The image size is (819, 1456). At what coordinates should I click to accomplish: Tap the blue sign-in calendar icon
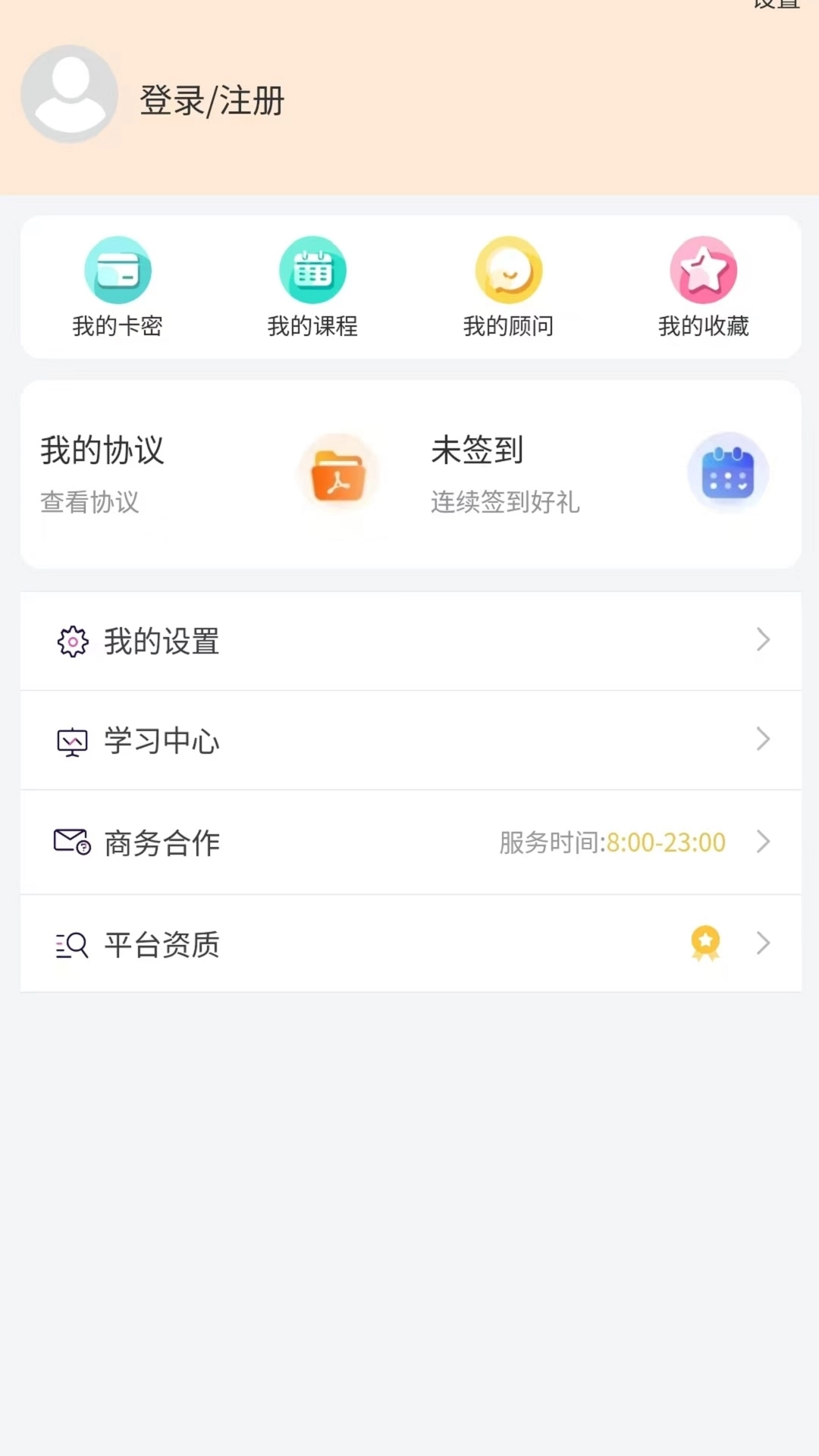coord(728,473)
